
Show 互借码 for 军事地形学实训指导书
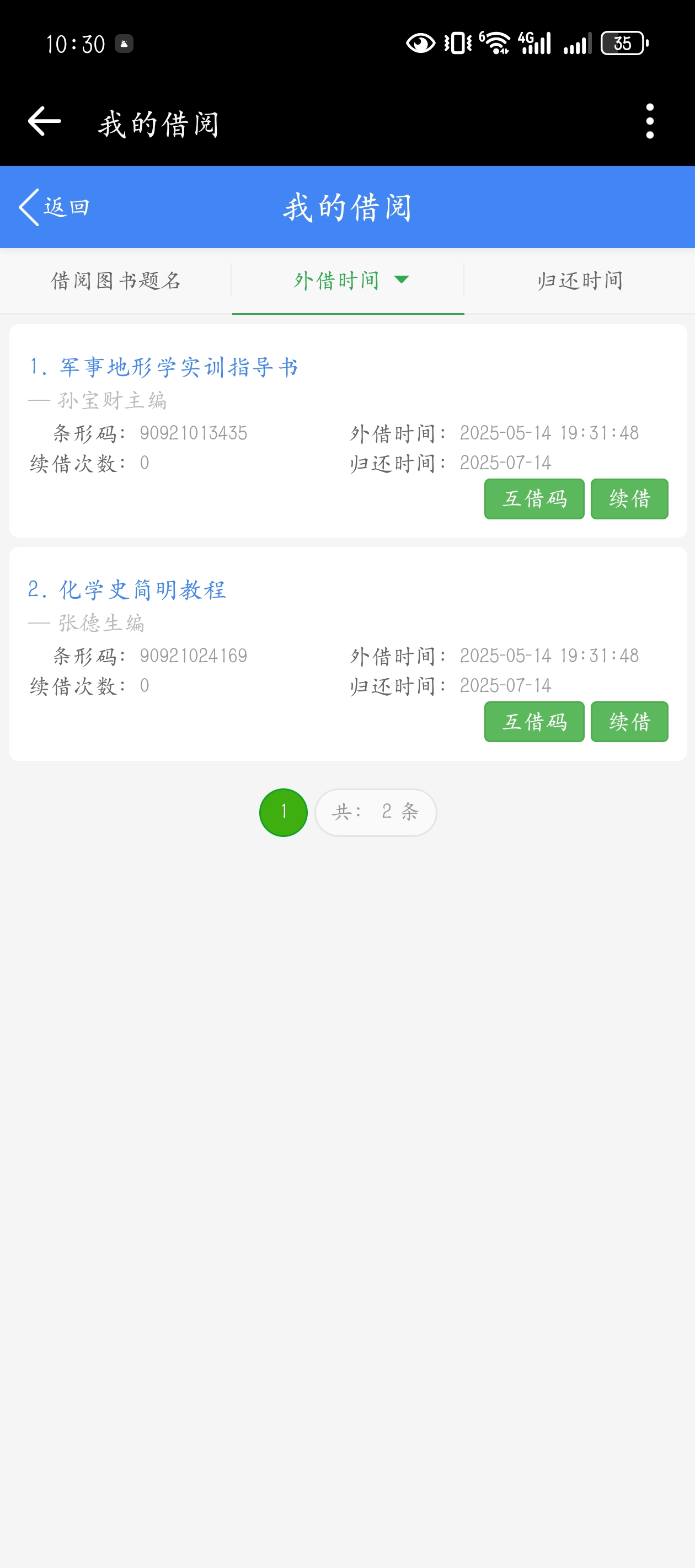point(533,499)
